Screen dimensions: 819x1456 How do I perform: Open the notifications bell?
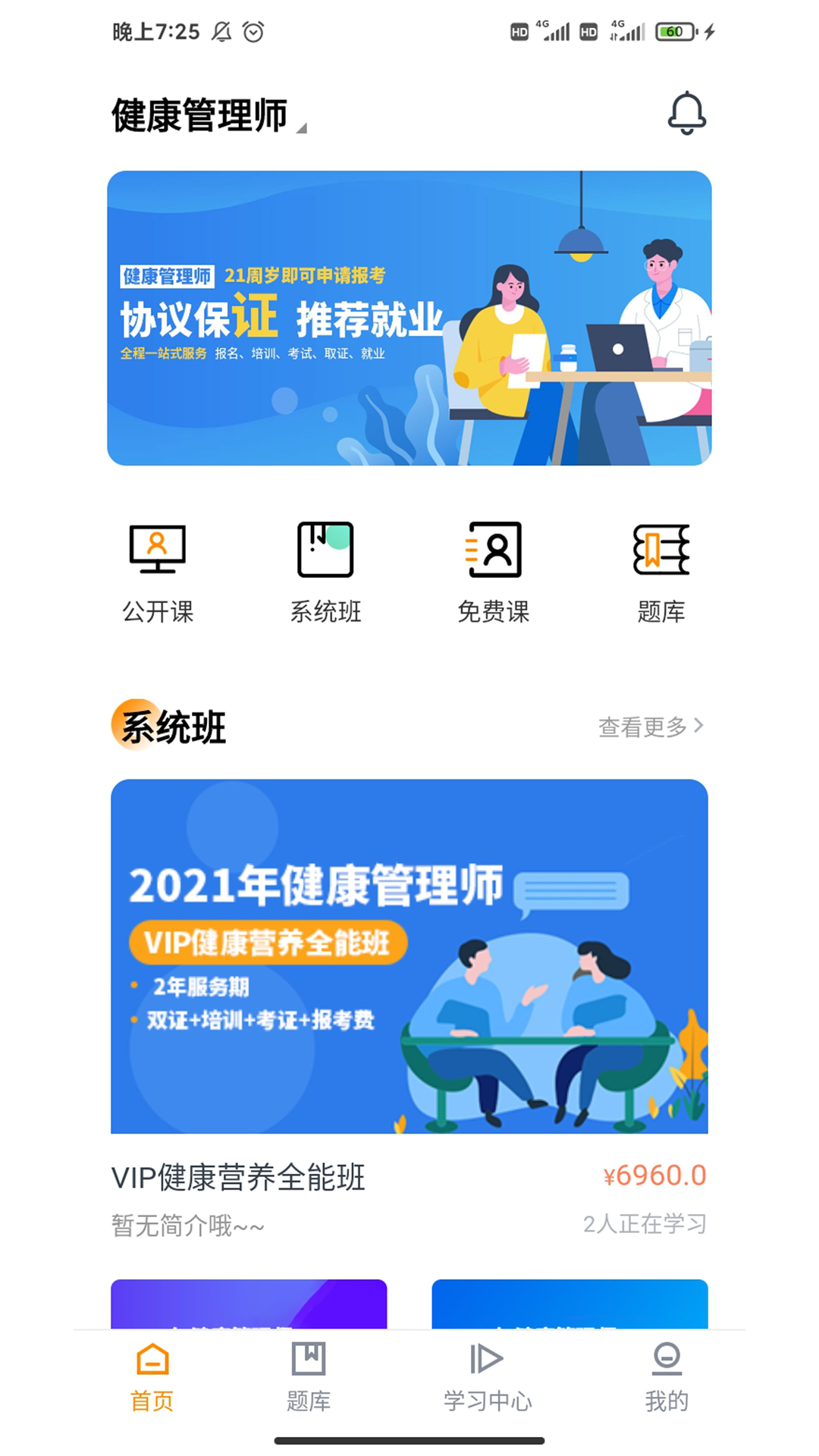[x=686, y=114]
